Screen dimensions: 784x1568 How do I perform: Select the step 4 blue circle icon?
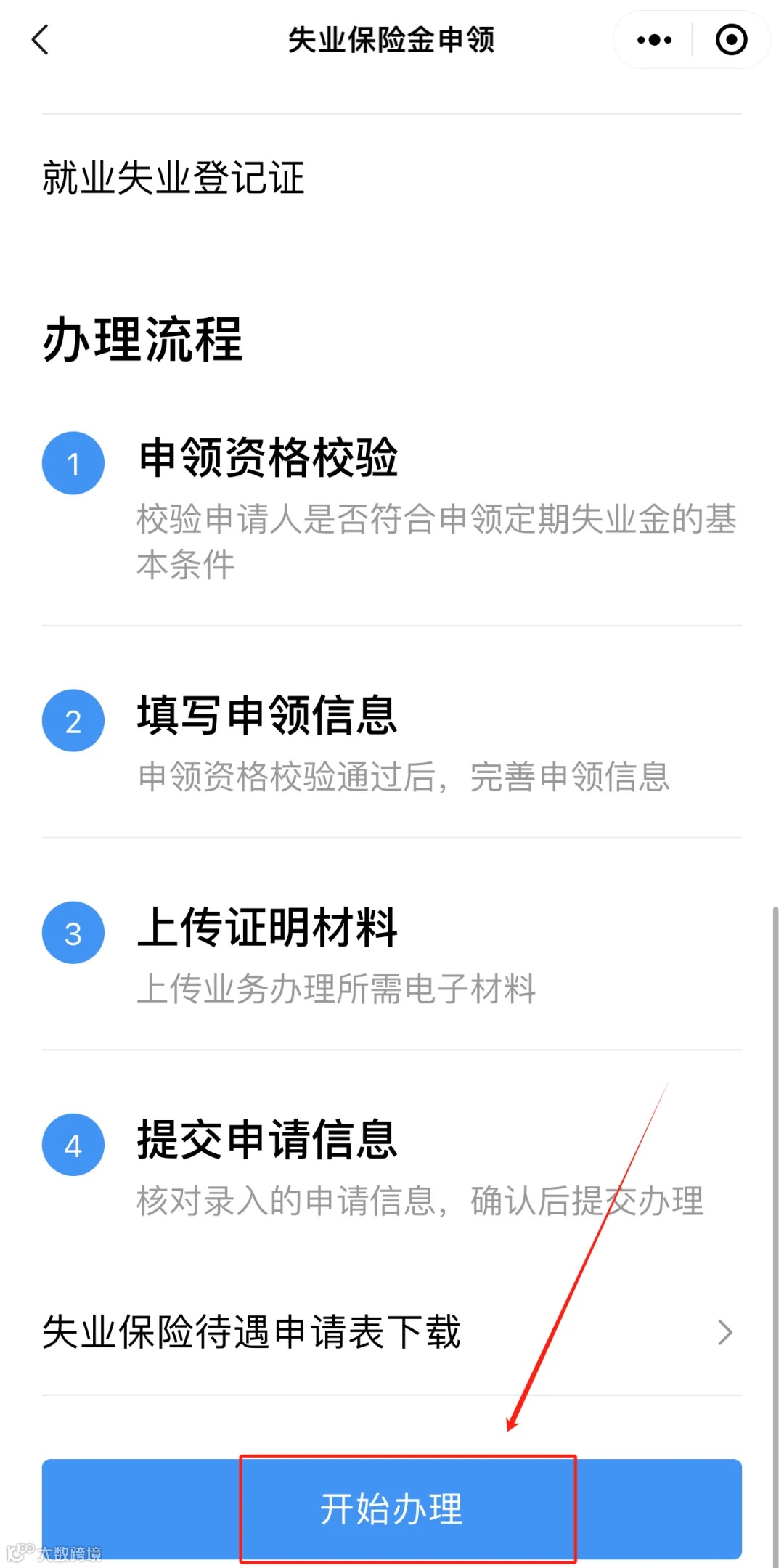(73, 1146)
